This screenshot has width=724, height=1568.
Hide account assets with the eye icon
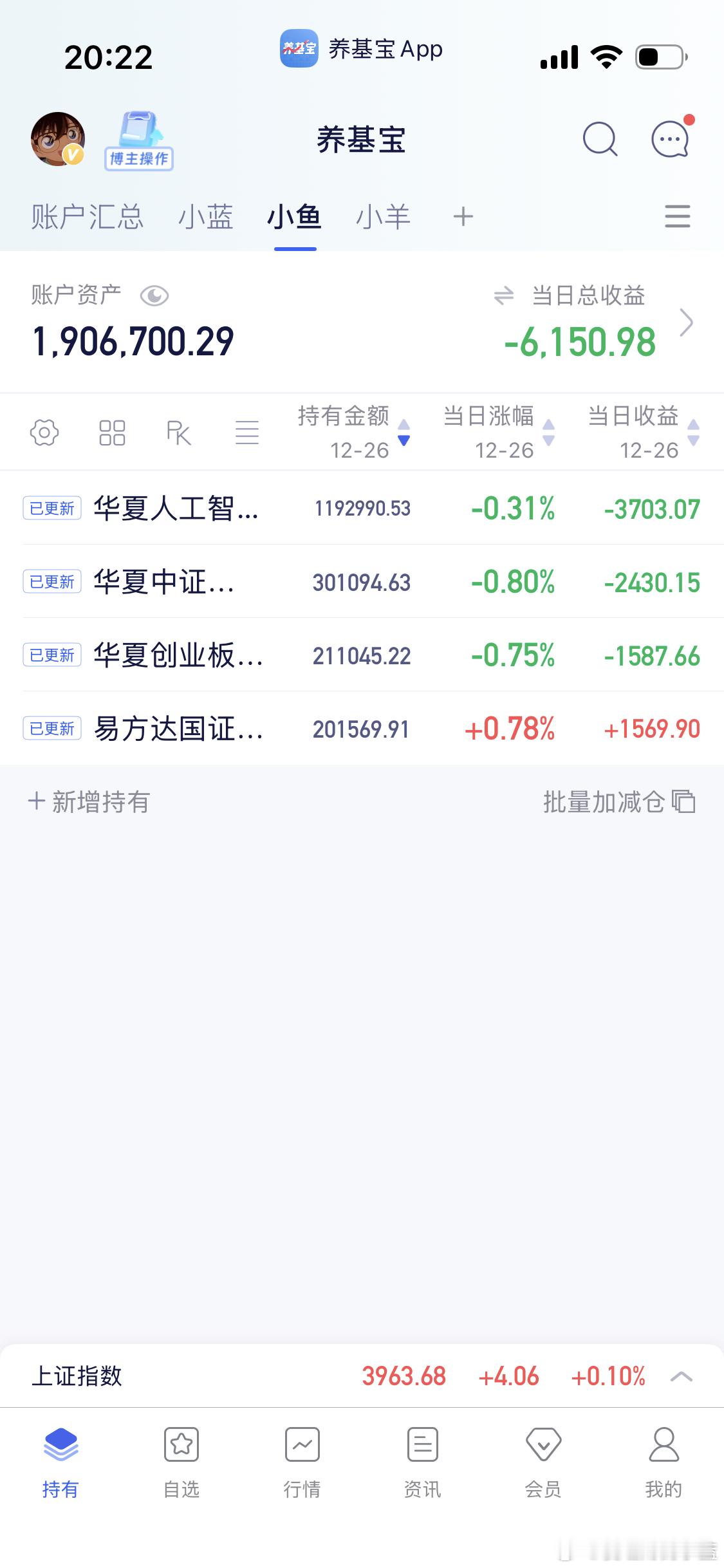[154, 296]
